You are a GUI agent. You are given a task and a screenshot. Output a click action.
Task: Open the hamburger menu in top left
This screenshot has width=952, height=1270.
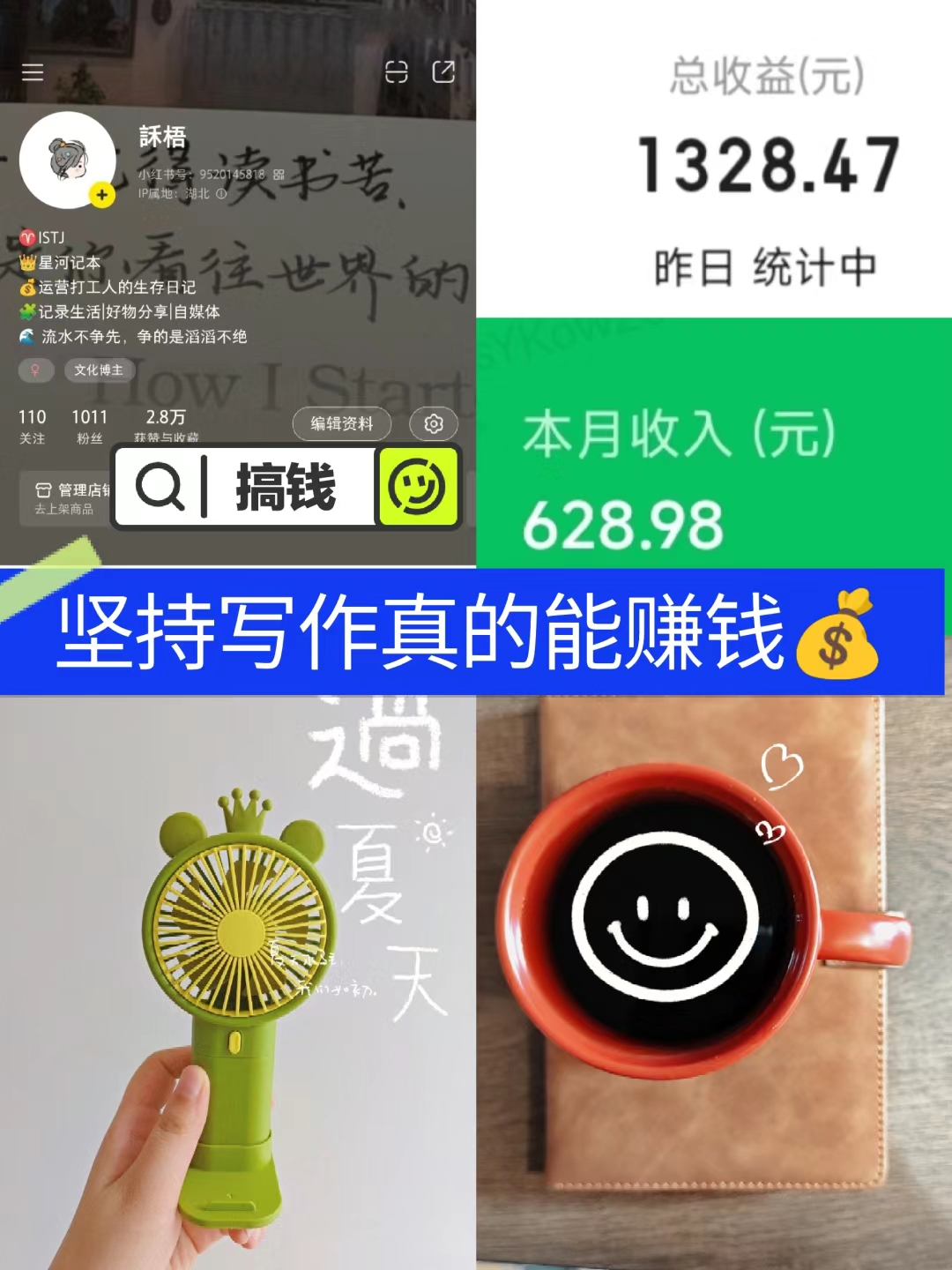coord(32,72)
